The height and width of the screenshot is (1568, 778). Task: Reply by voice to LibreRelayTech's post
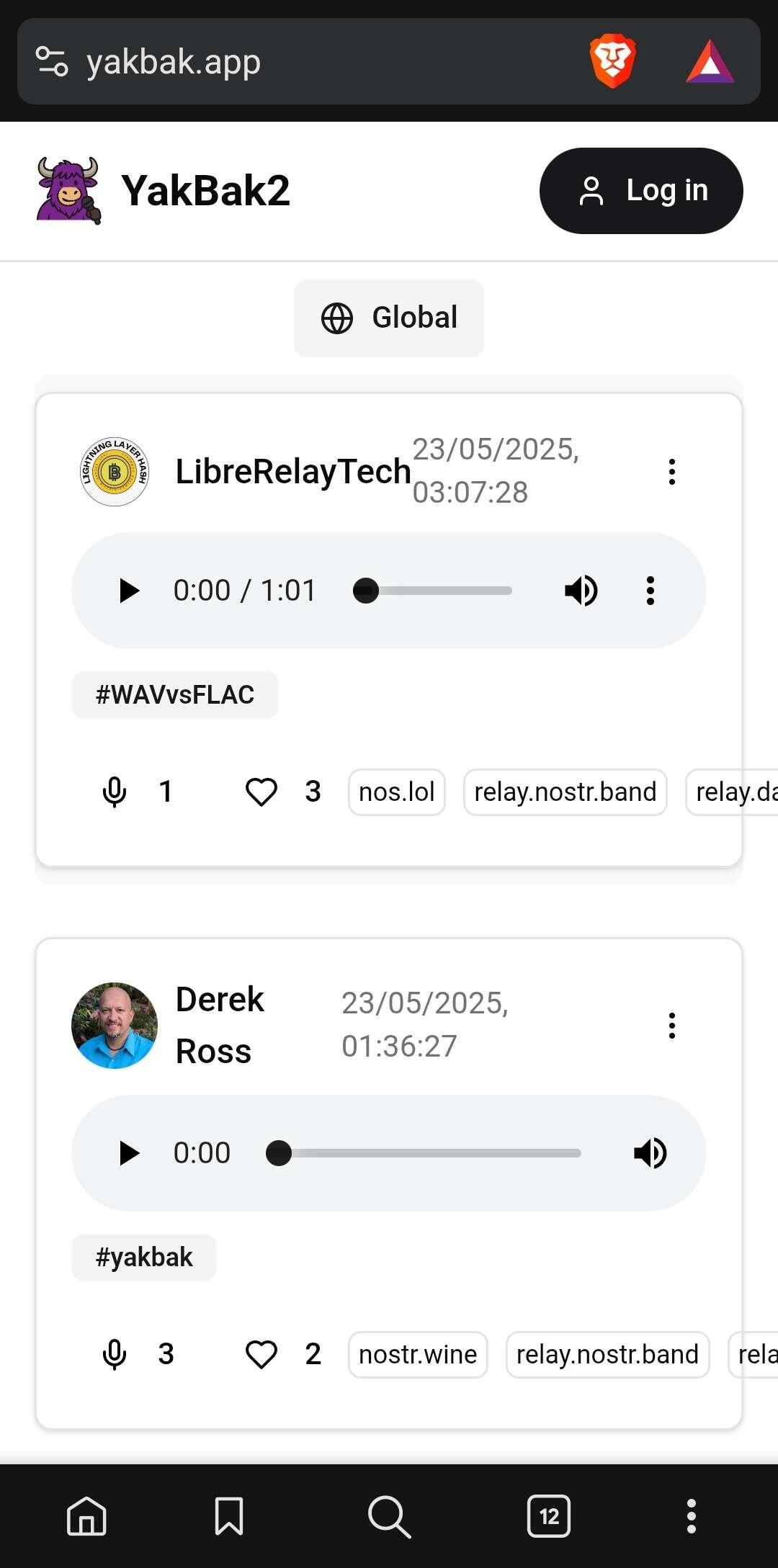point(115,792)
